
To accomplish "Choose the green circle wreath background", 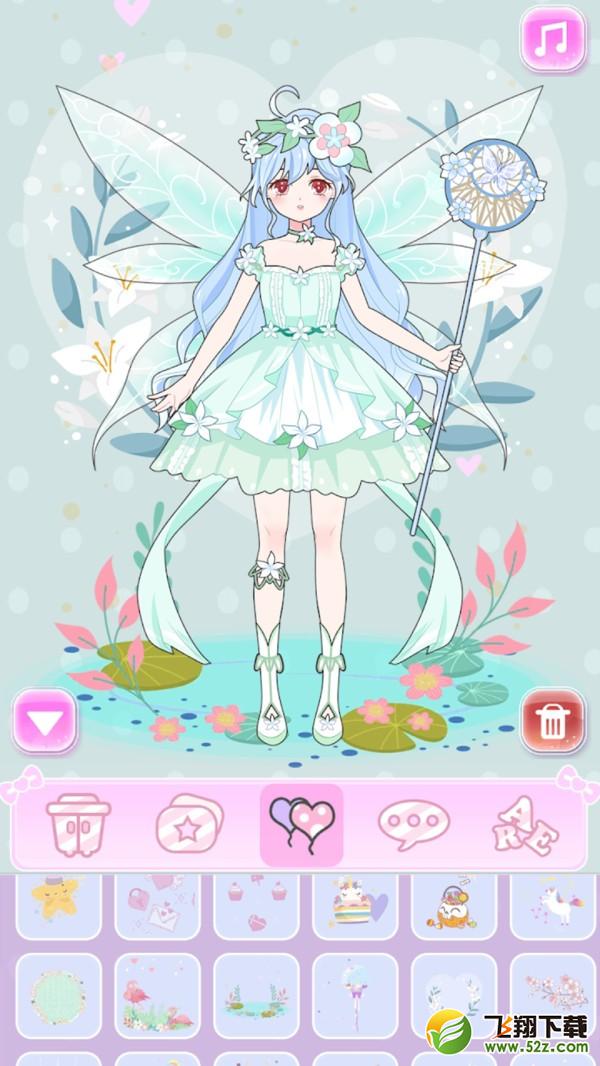I will [58, 996].
